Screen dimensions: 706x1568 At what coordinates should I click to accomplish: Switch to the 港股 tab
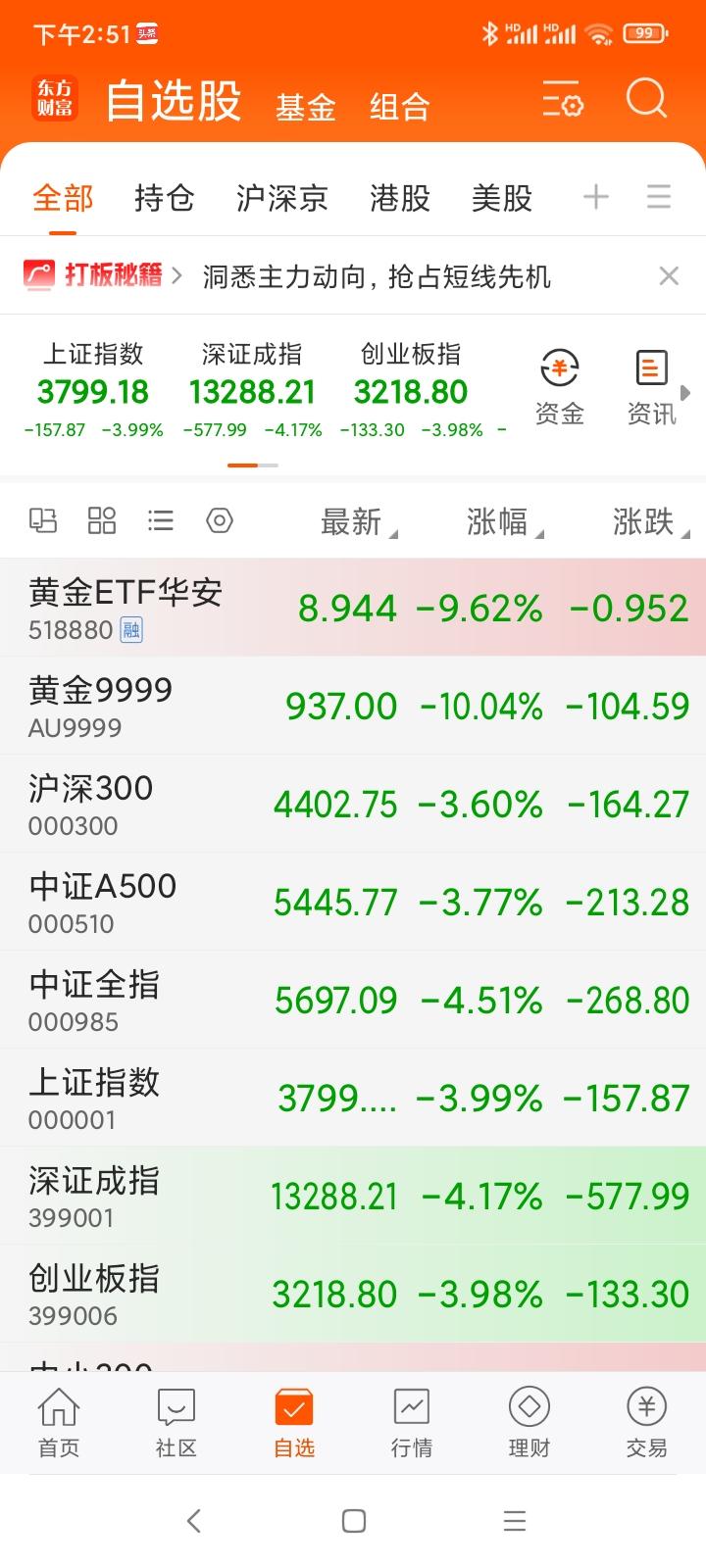tap(399, 198)
